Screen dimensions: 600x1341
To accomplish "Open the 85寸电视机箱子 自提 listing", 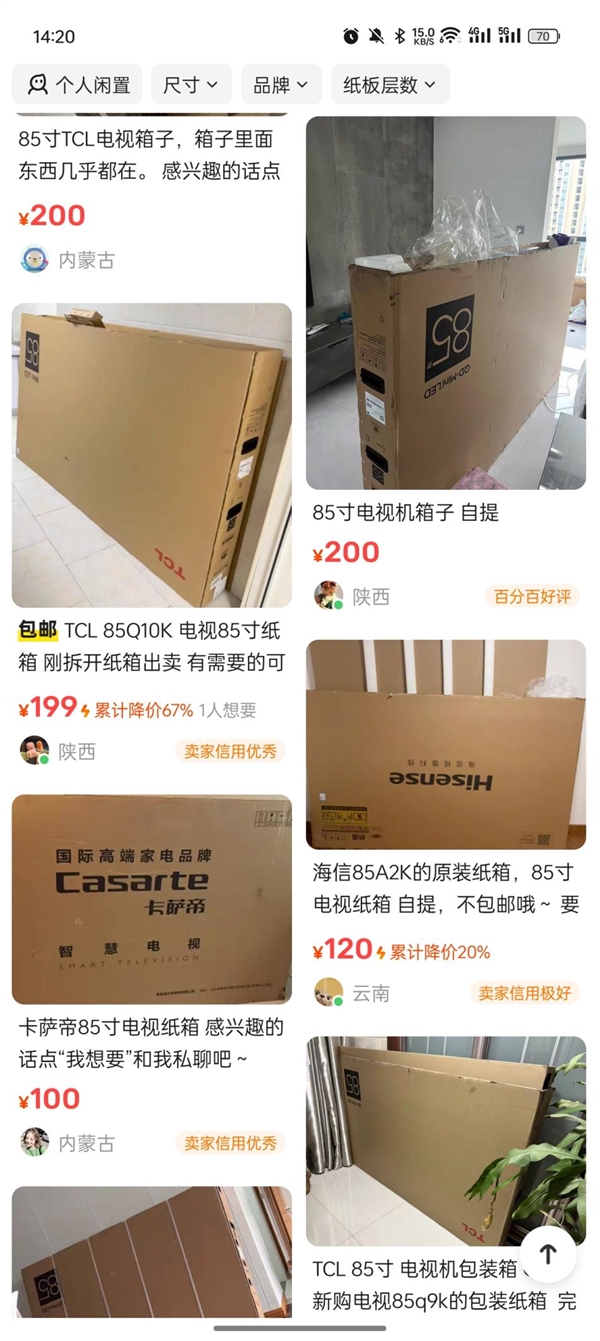I will [x=445, y=303].
